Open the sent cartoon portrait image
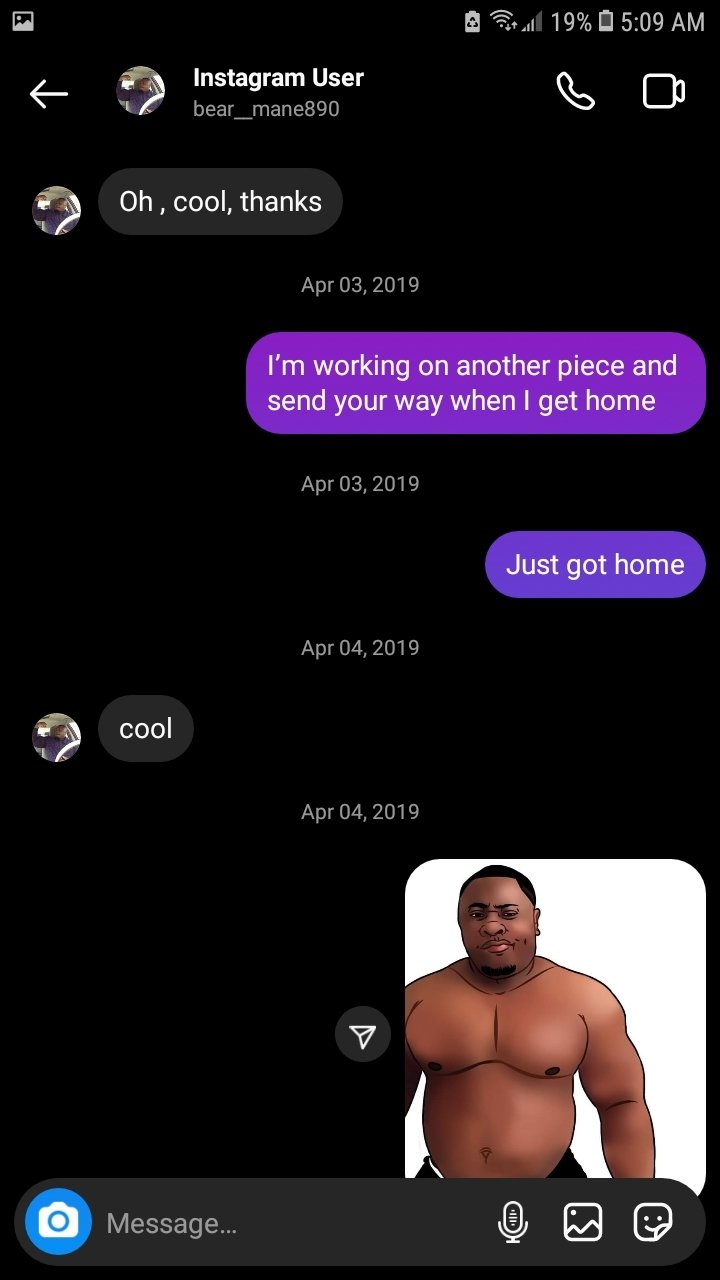 click(555, 1018)
